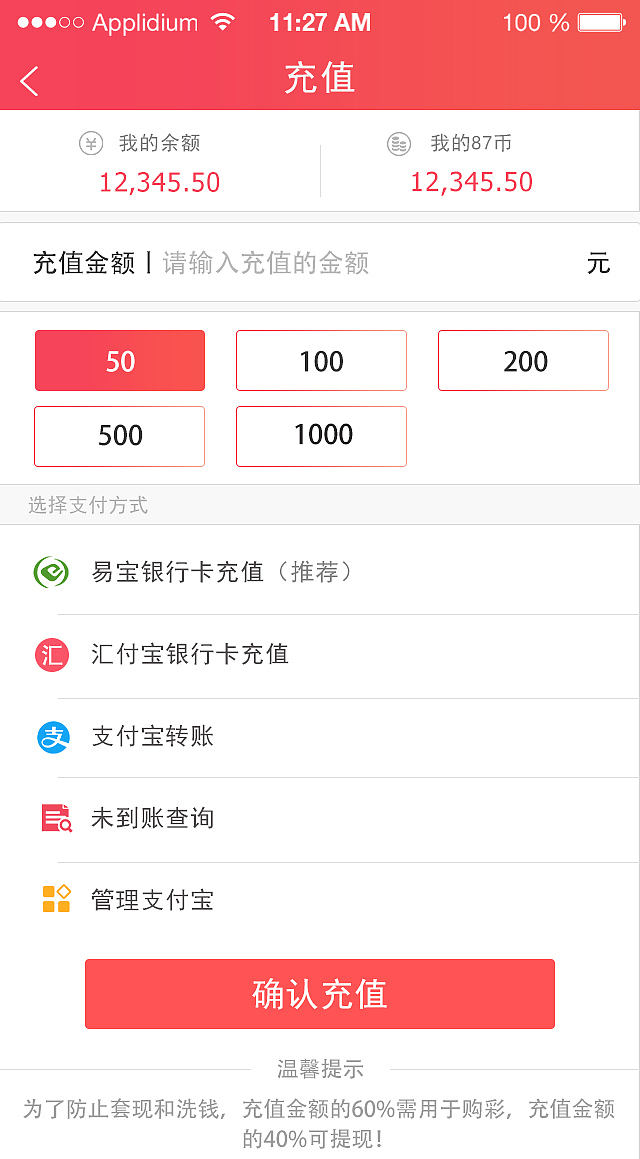This screenshot has height=1159, width=640.
Task: Tap the 确认充值 button
Action: point(320,994)
